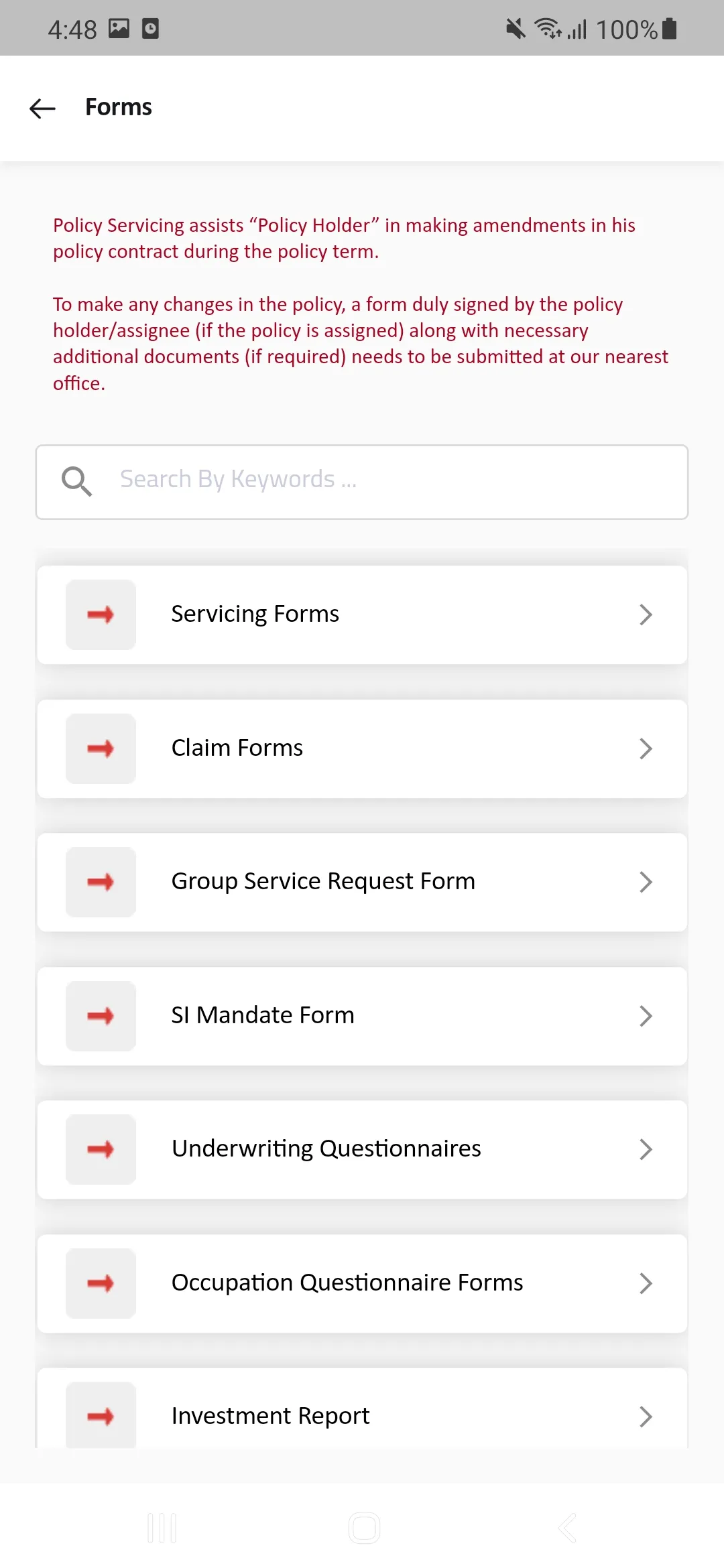Open the Group Service Request Form entry

point(362,883)
